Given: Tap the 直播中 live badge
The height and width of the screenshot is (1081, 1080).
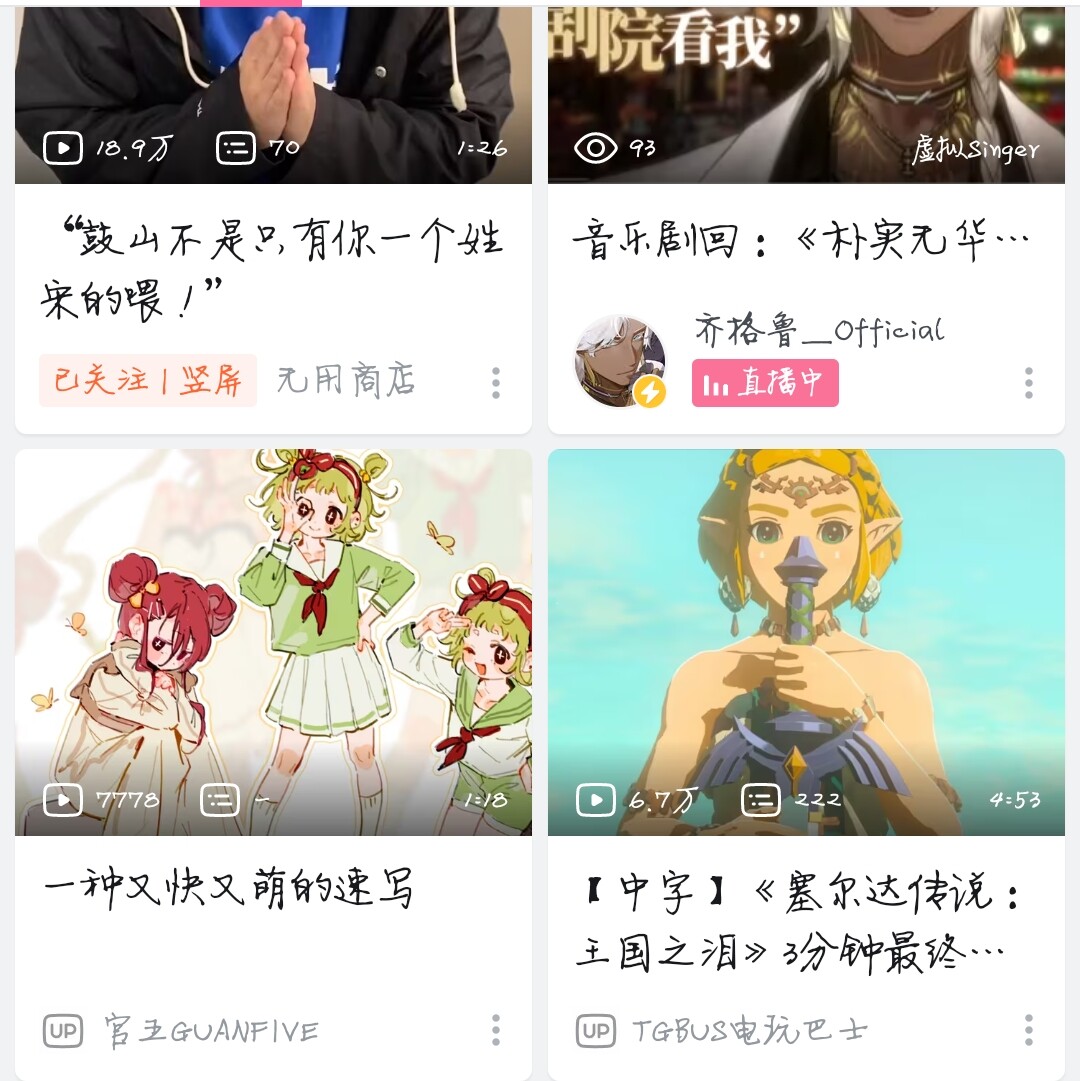Looking at the screenshot, I should pos(765,384).
